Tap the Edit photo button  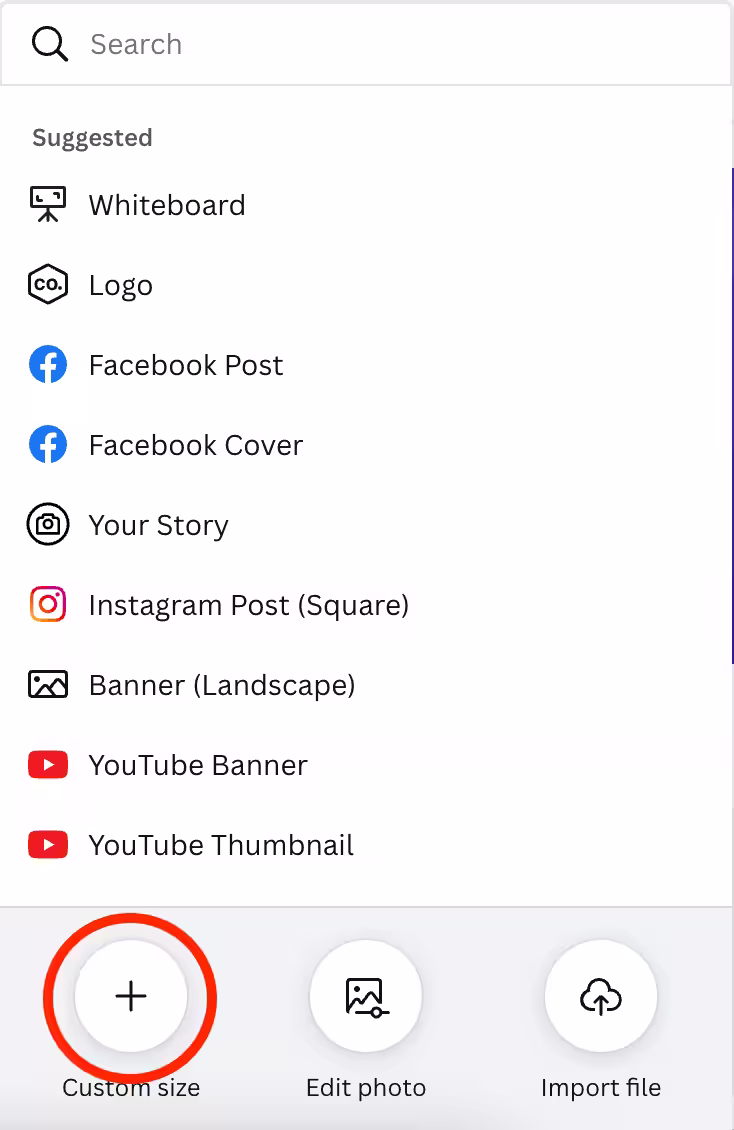366,996
